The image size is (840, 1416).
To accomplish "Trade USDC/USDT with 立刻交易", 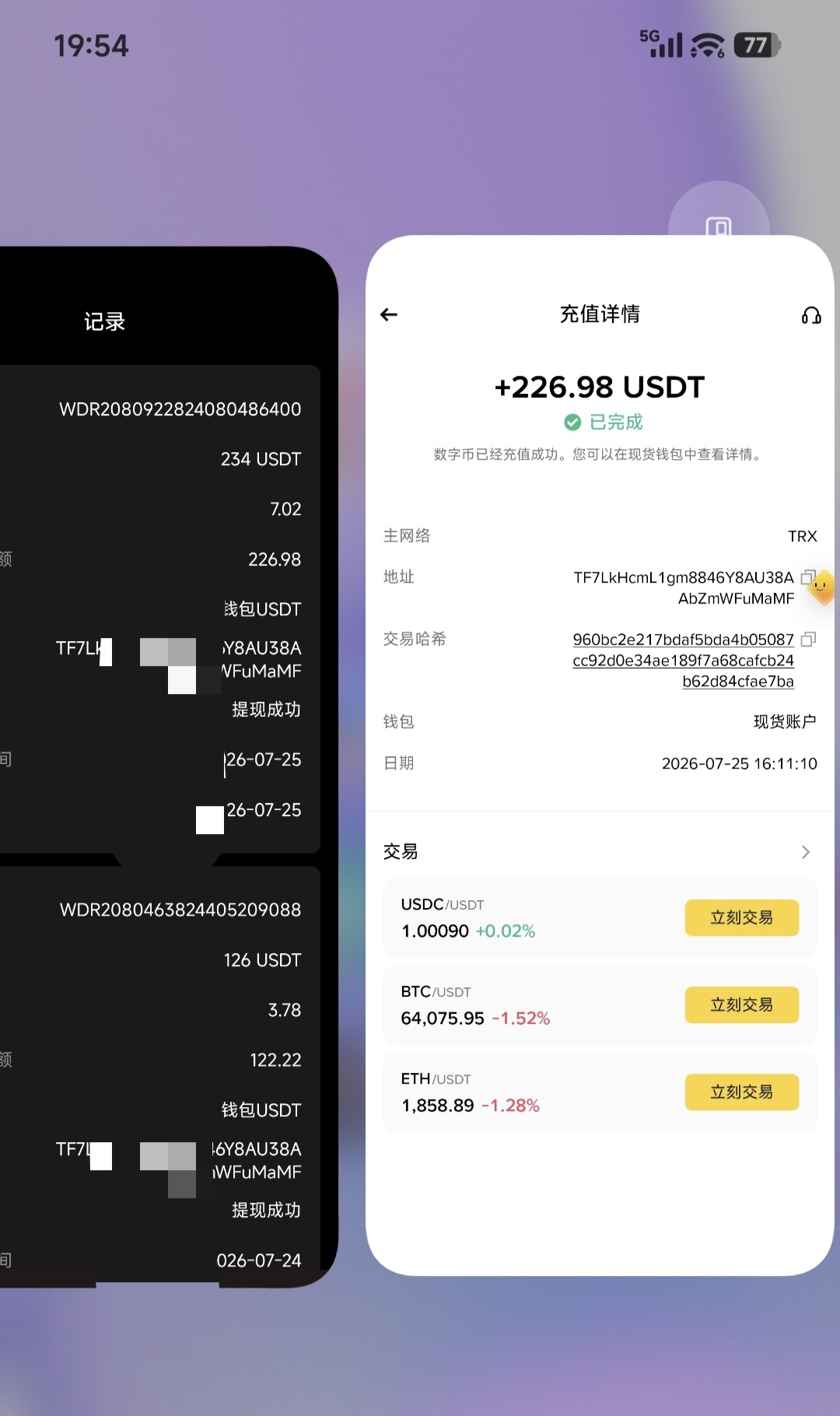I will [x=741, y=917].
